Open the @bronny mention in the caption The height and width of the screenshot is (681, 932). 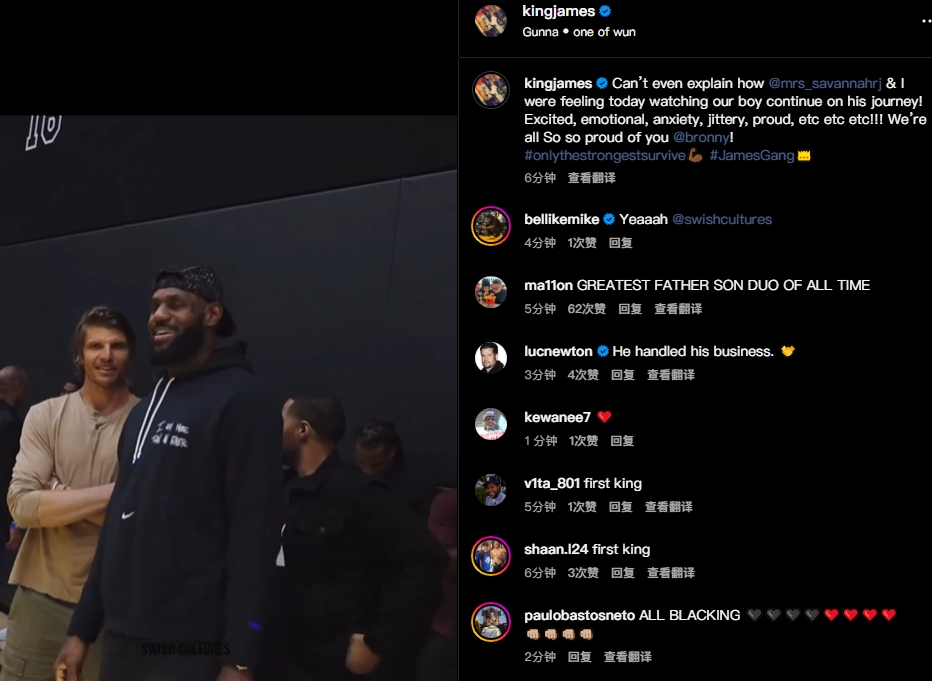pyautogui.click(x=700, y=137)
